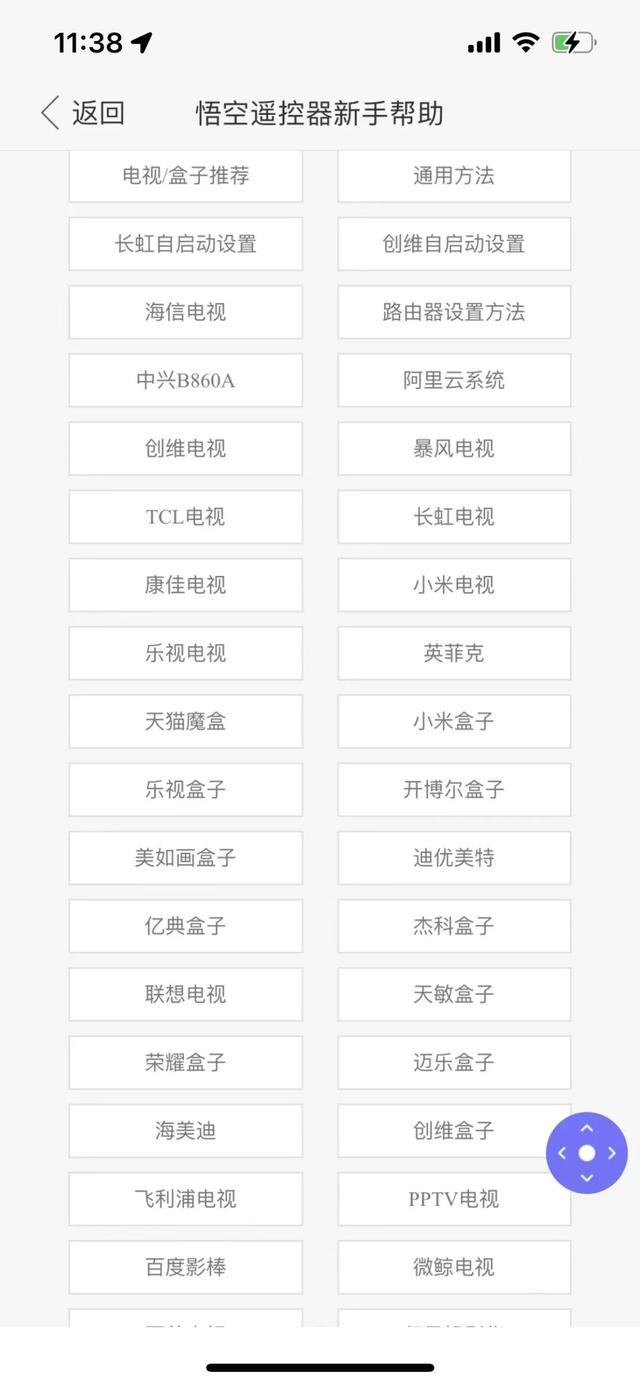Screen dimensions: 640x1385
Task: Select 小米盒子
Action: point(454,721)
